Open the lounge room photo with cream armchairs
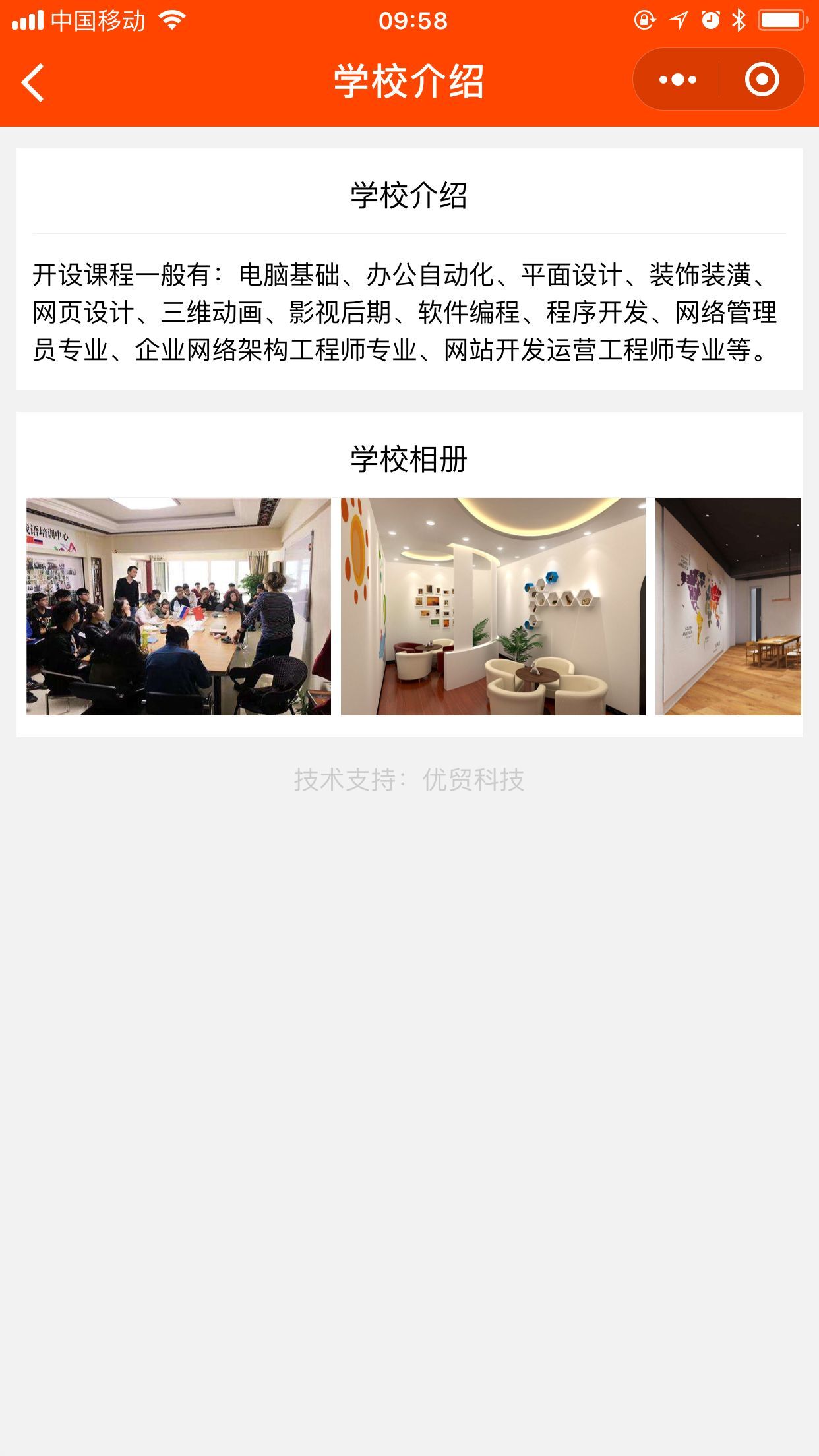This screenshot has width=819, height=1456. tap(493, 606)
